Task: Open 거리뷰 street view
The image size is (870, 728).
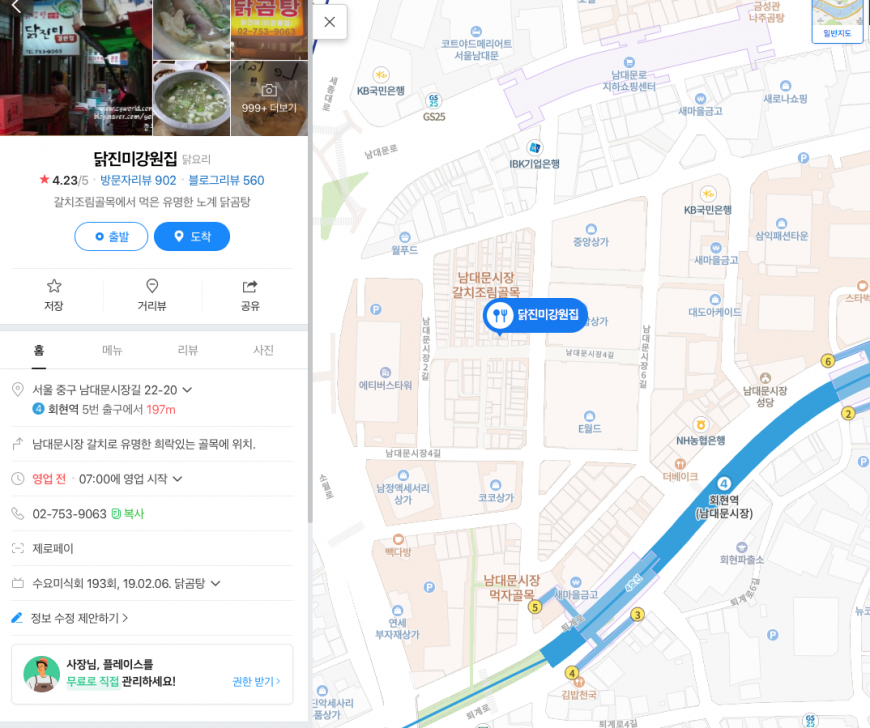Action: pyautogui.click(x=152, y=295)
